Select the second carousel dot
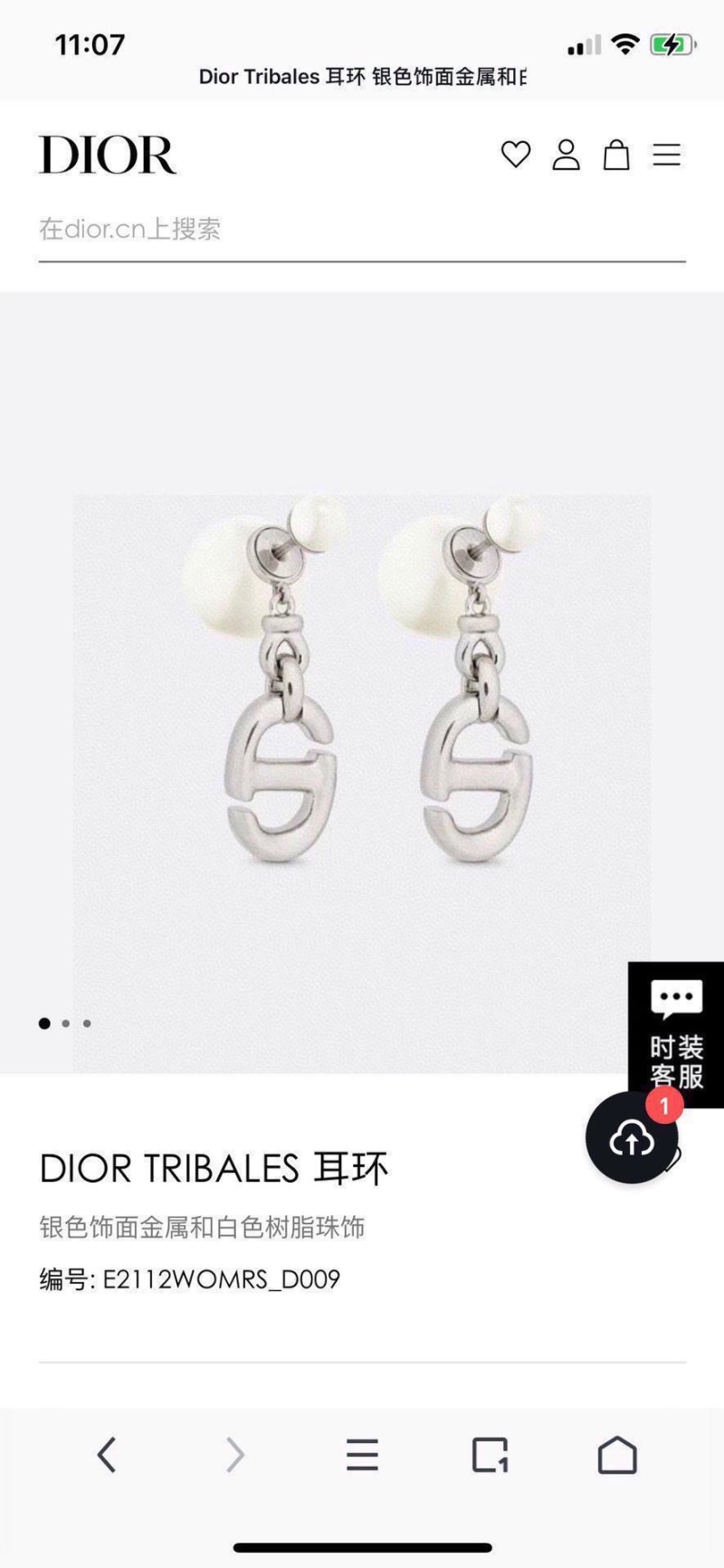This screenshot has width=724, height=1568. click(65, 1023)
